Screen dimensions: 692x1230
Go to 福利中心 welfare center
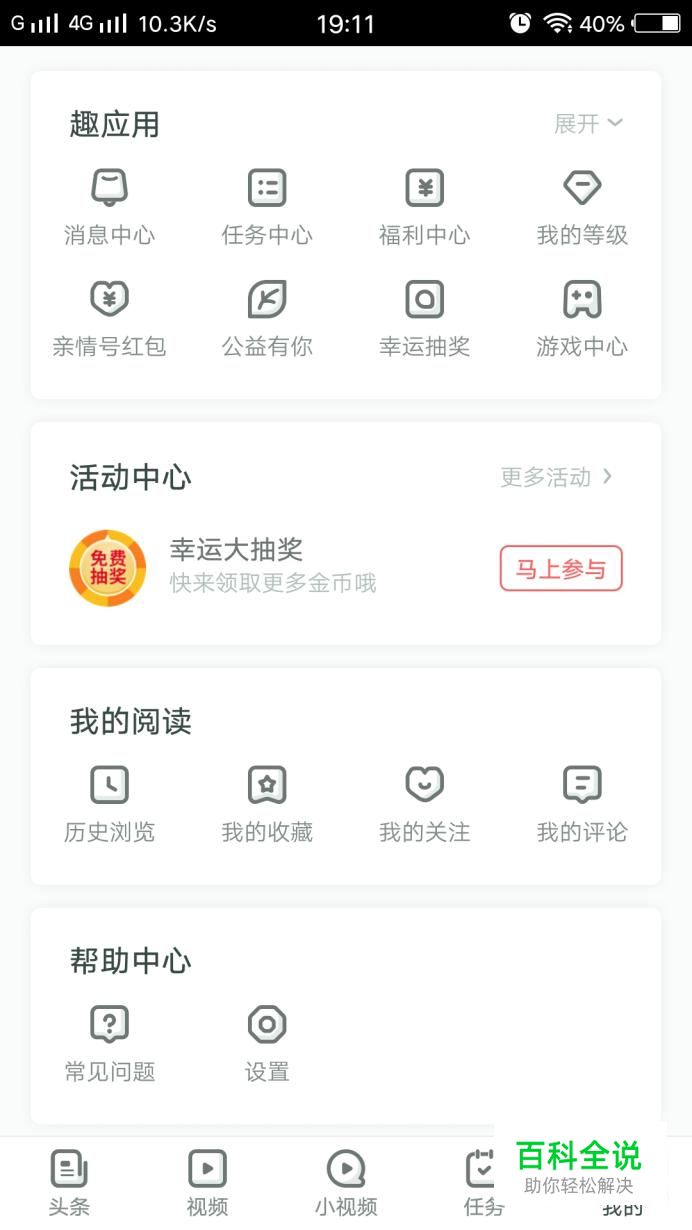(424, 206)
